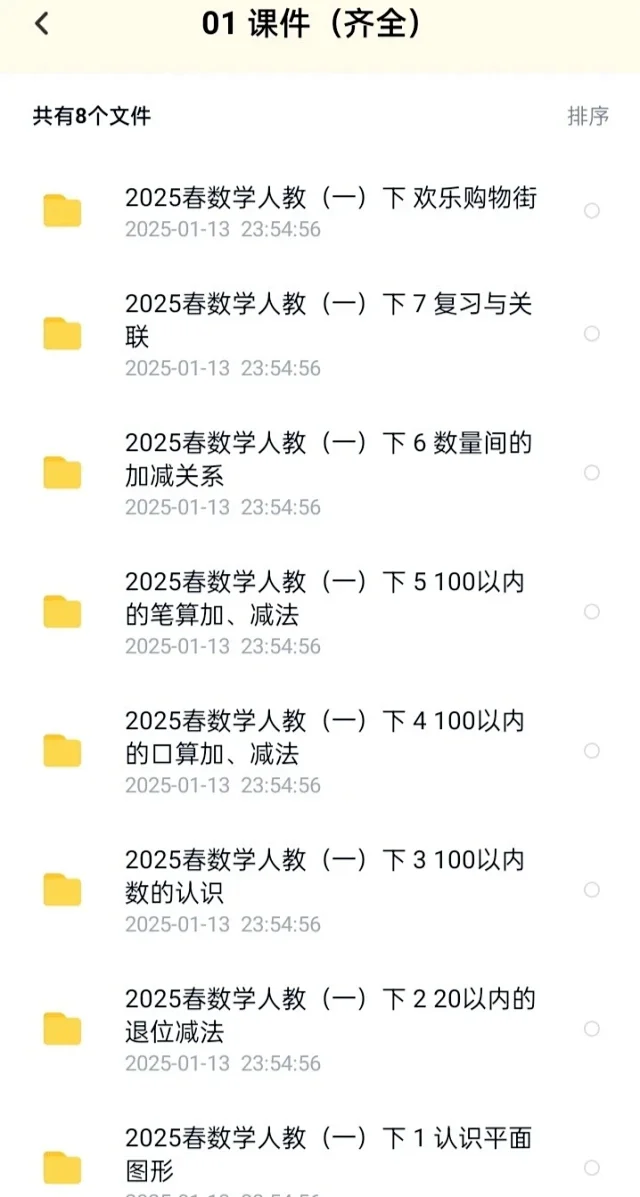The image size is (640, 1197).
Task: Select the 认识平面图形 folder's circle
Action: [x=592, y=1167]
